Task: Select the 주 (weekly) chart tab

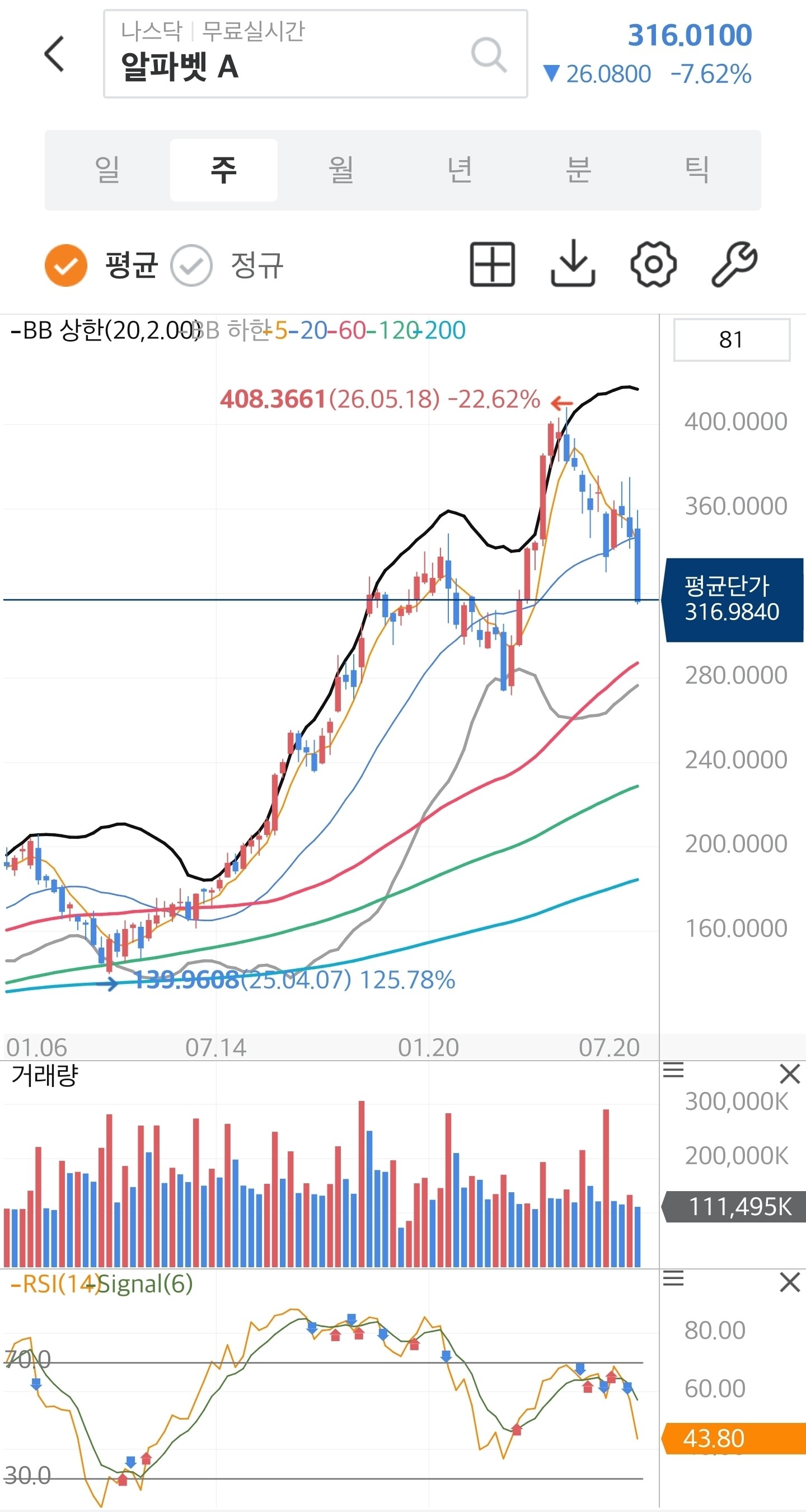Action: [x=223, y=170]
